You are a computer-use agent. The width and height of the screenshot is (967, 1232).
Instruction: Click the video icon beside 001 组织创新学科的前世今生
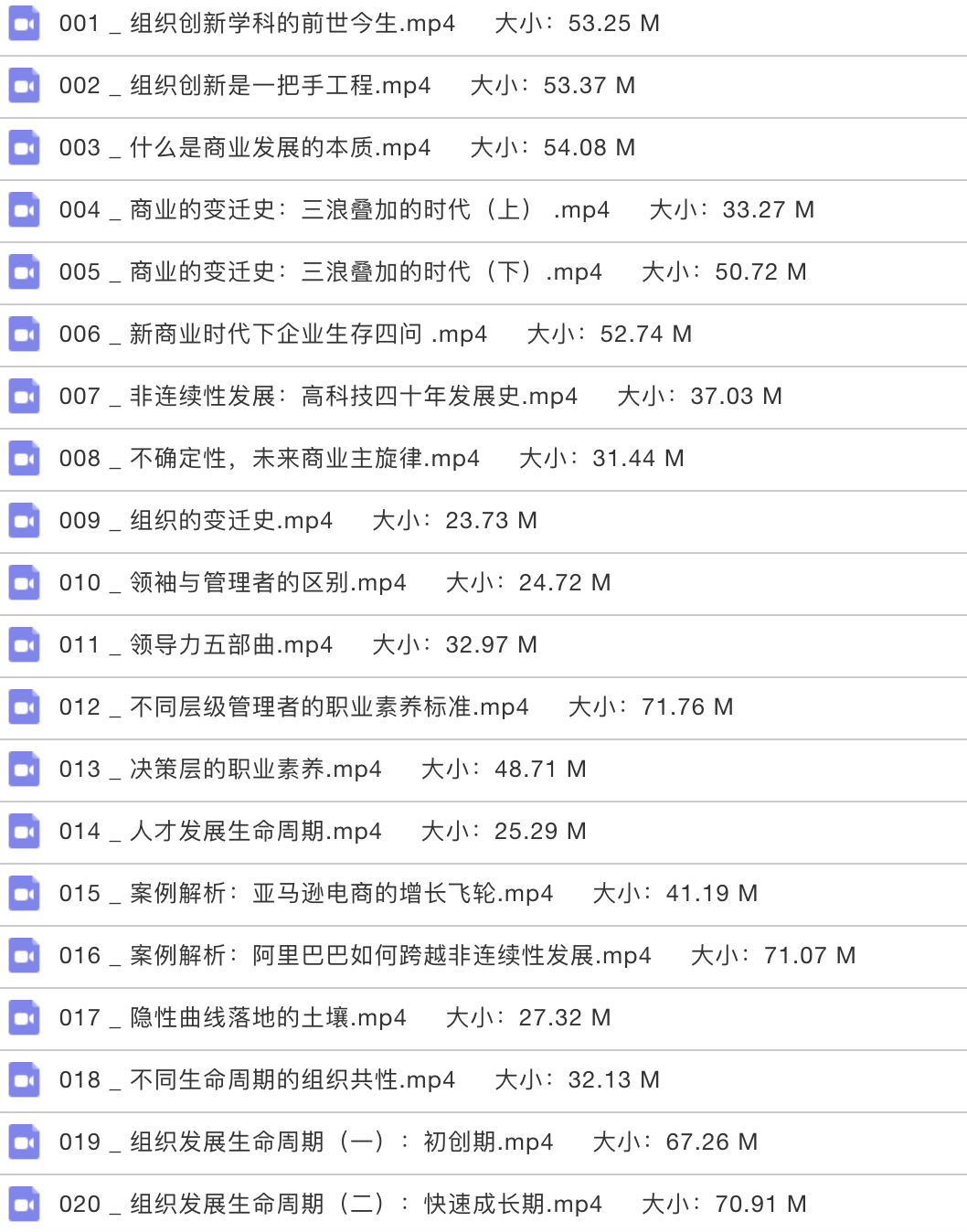click(x=23, y=23)
